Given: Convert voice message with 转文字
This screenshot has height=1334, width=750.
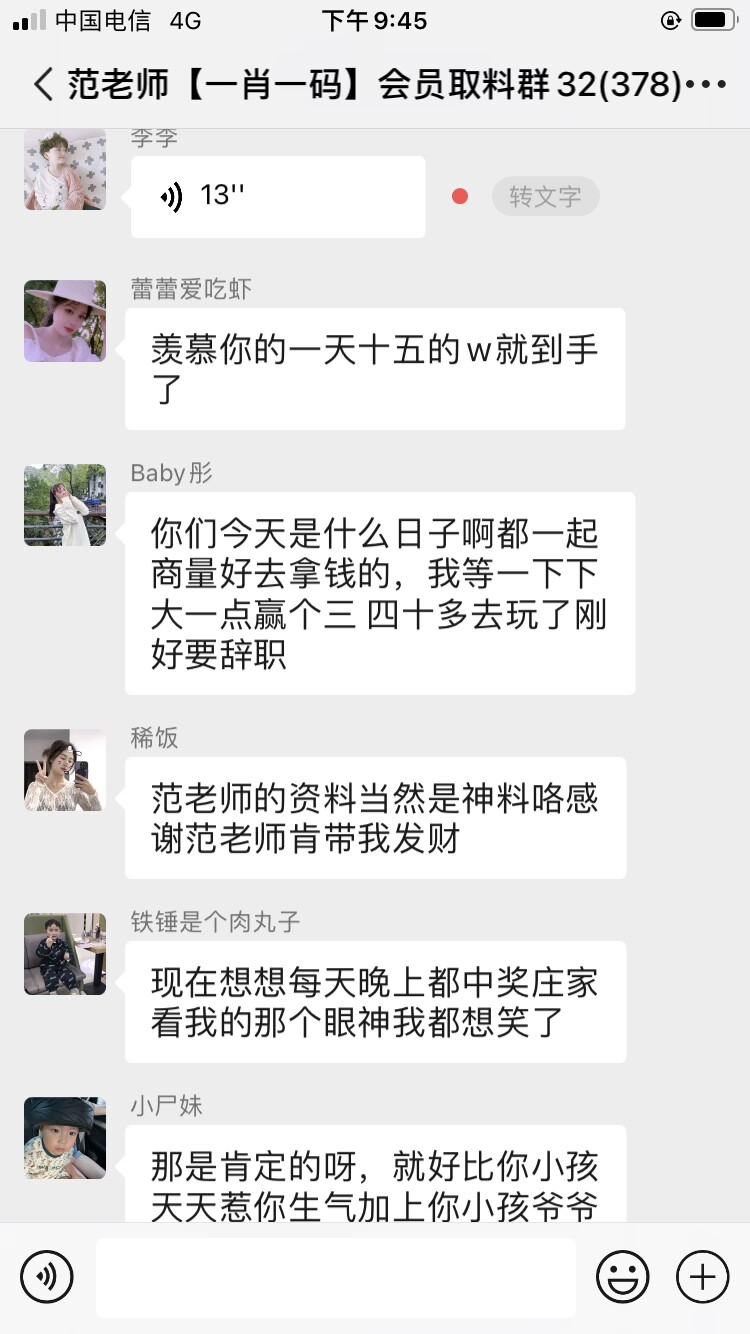Looking at the screenshot, I should pyautogui.click(x=545, y=196).
